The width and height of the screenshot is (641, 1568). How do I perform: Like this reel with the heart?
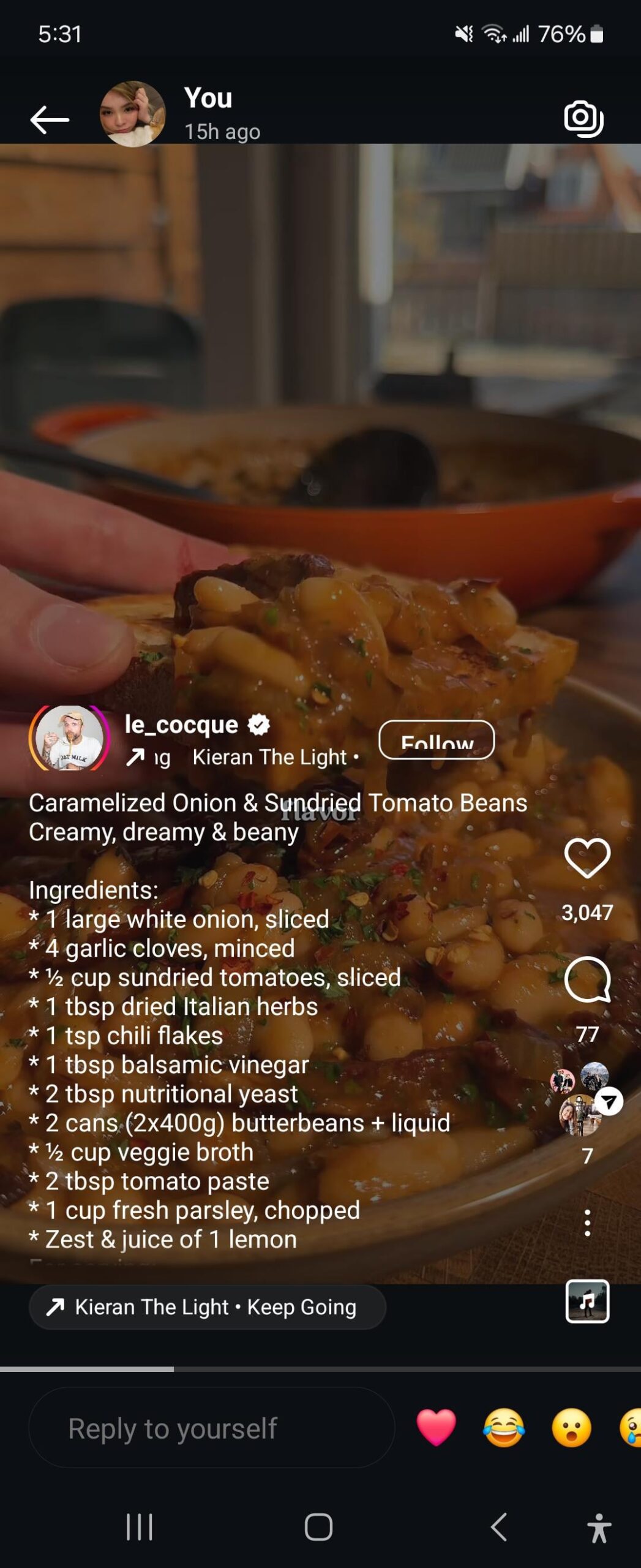click(587, 858)
